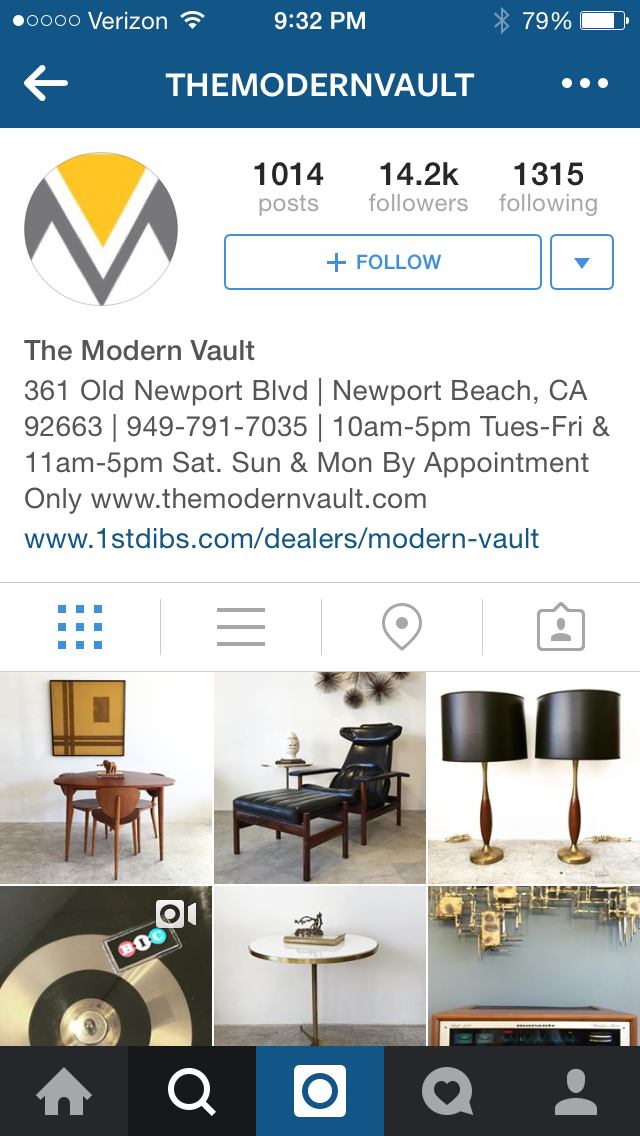
Task: Follow The Modern Vault account
Action: coord(383,262)
